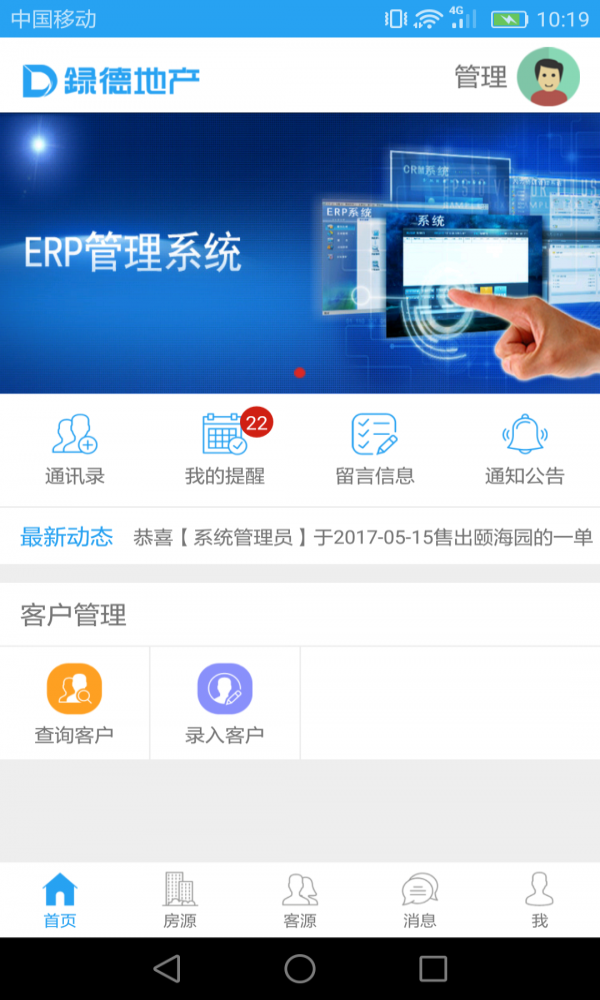
Task: Switch to the 客源 tab
Action: [x=300, y=901]
